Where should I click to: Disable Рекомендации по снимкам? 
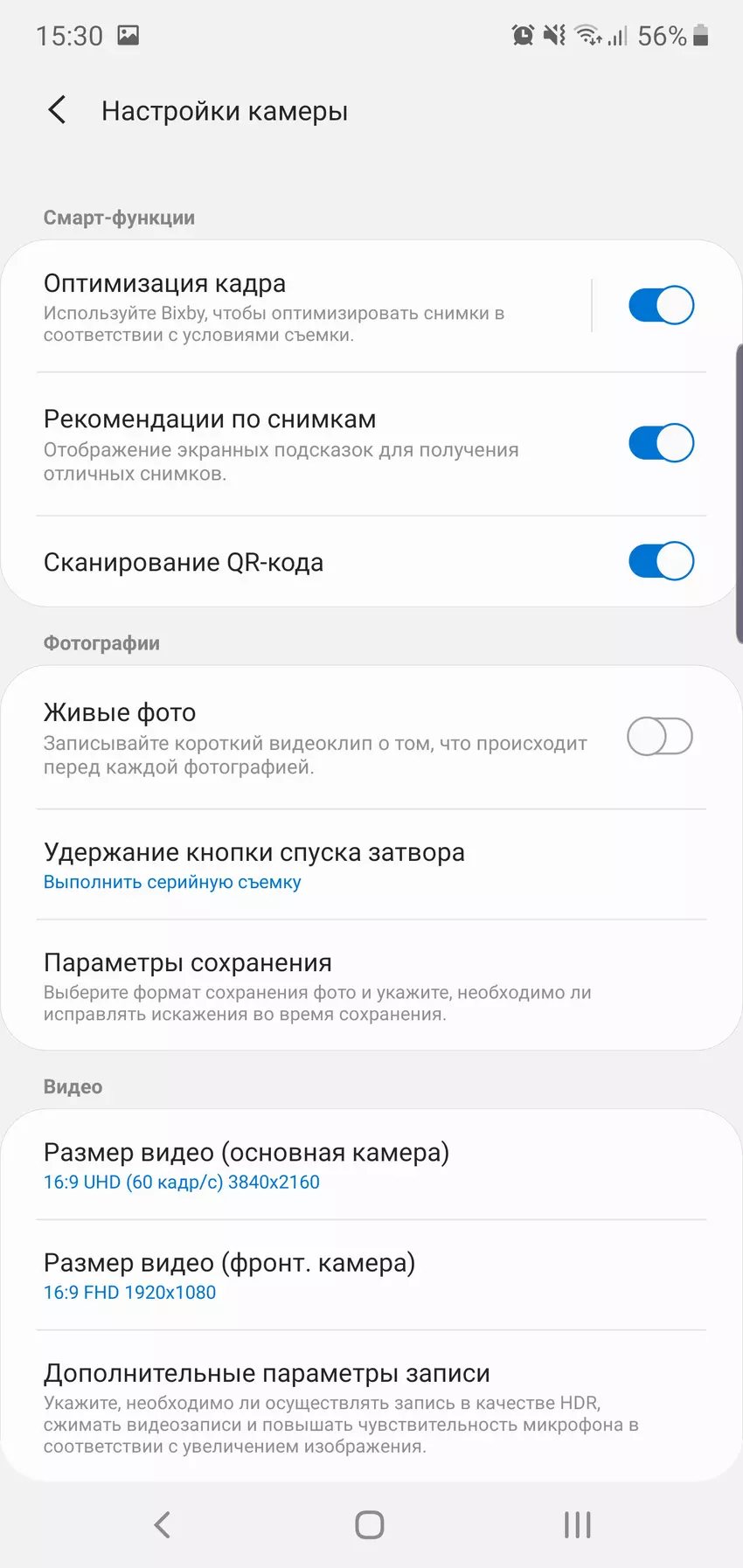661,443
